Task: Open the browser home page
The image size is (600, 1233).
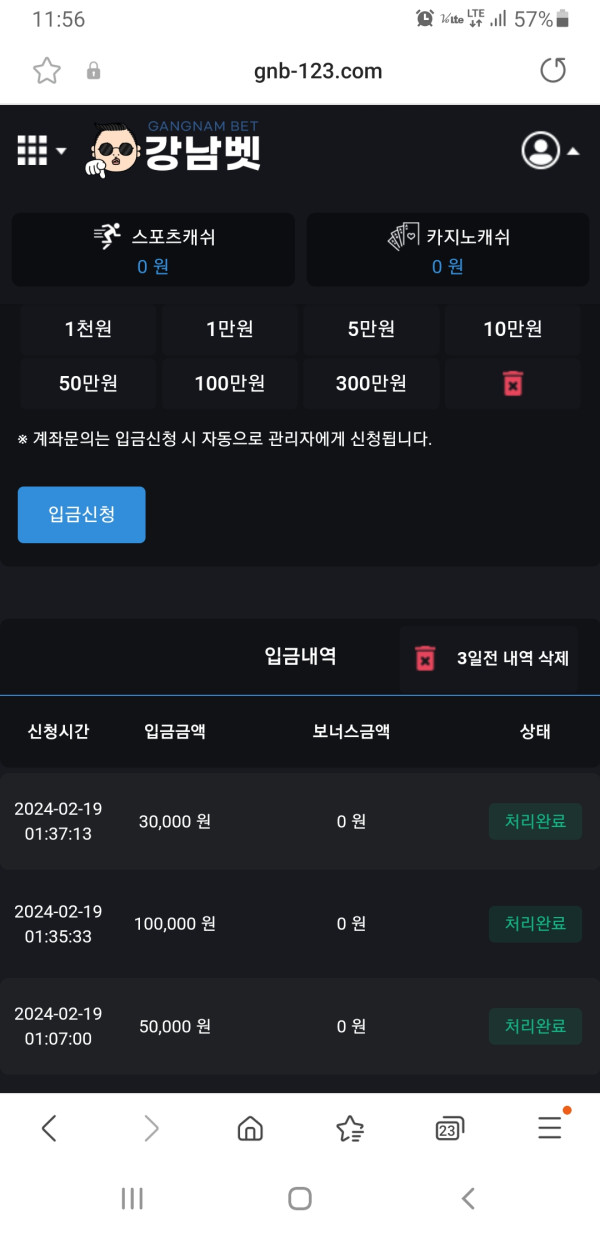Action: 250,1129
